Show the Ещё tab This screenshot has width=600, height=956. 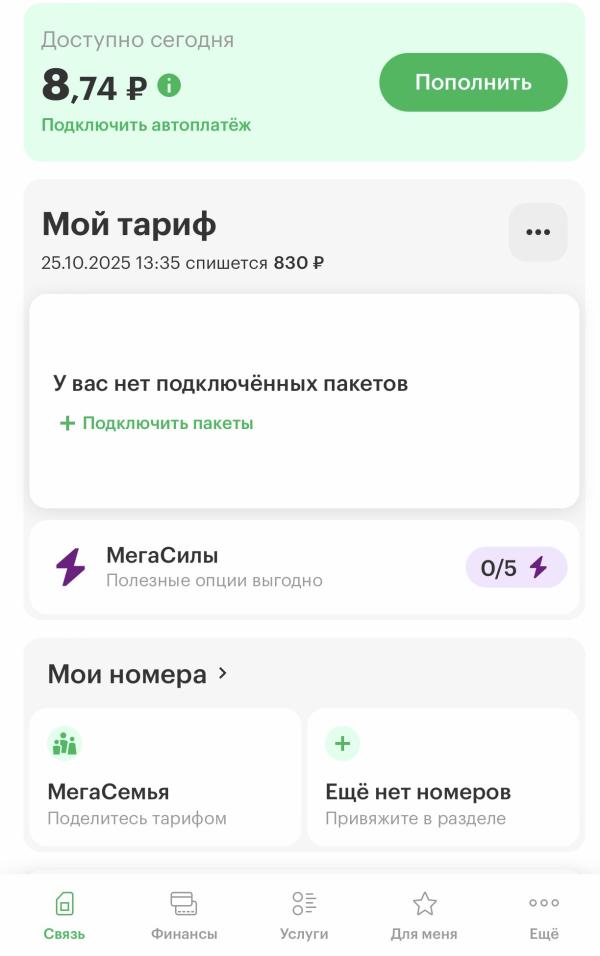[x=544, y=916]
